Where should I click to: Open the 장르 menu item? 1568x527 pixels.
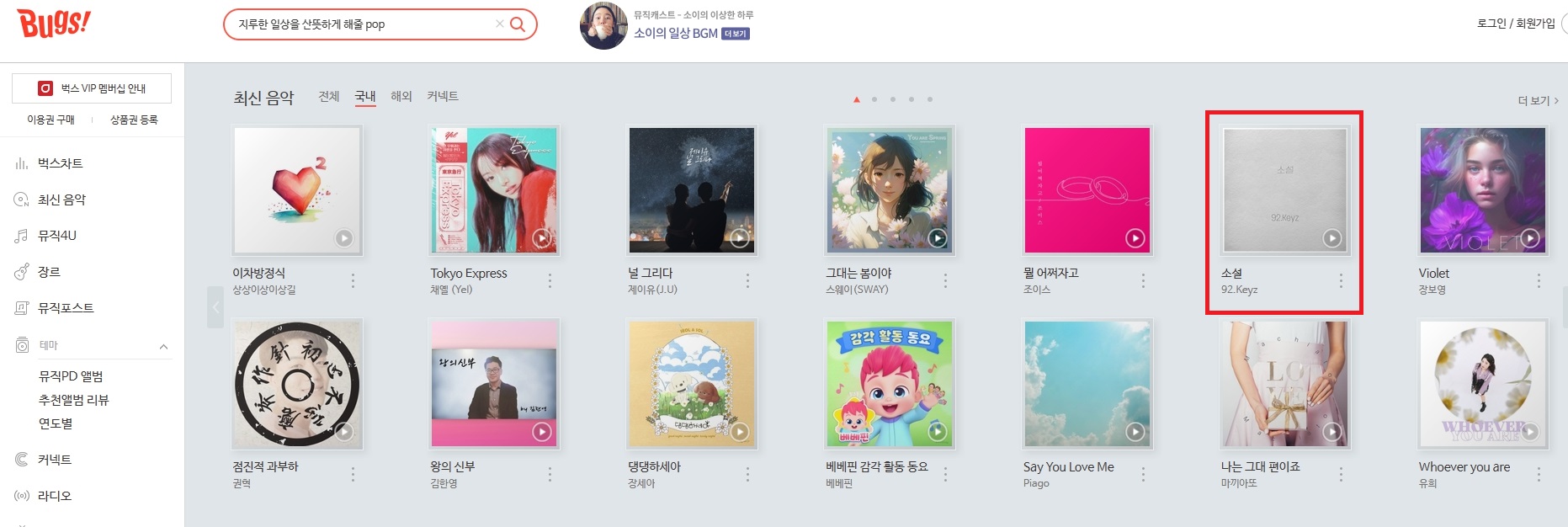tap(49, 272)
